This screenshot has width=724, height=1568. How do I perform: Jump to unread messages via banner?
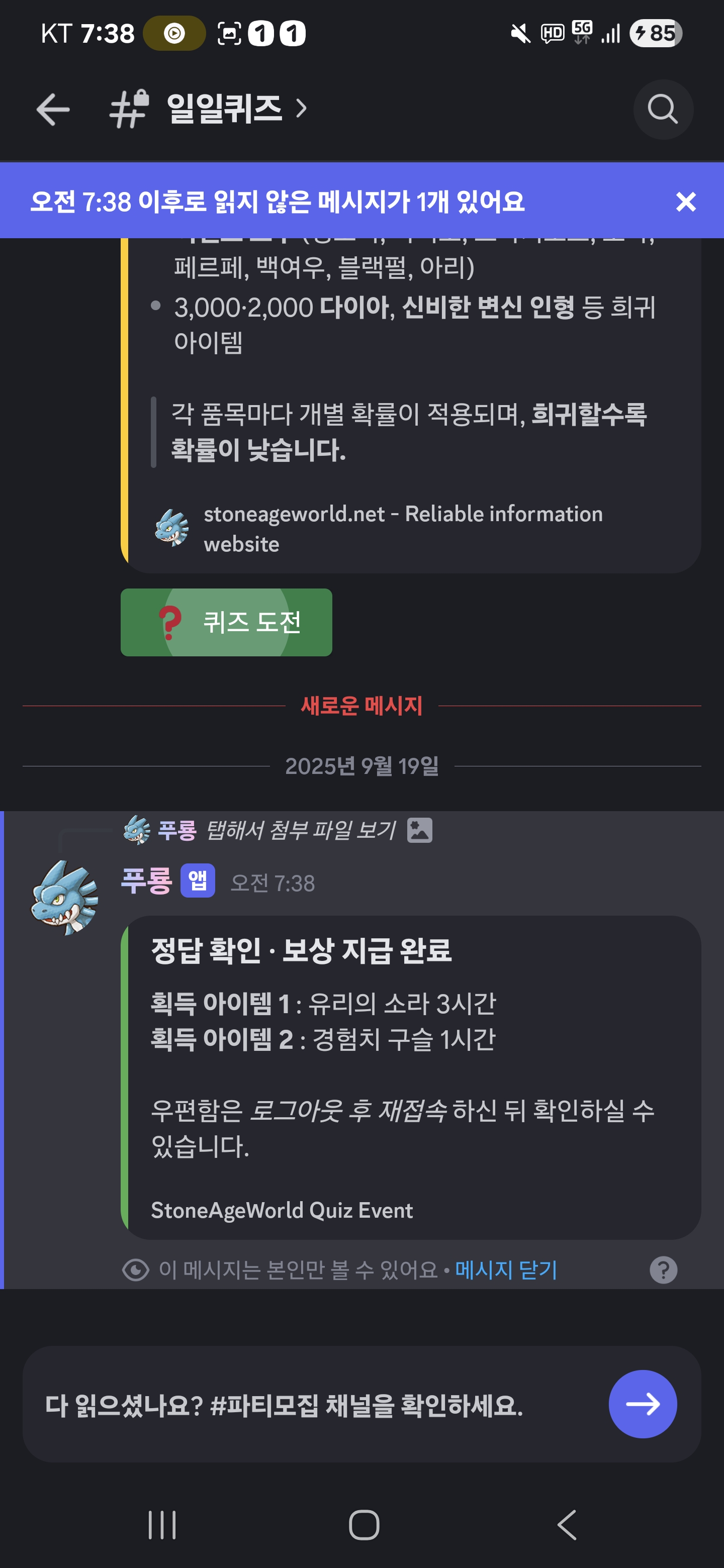pos(277,202)
